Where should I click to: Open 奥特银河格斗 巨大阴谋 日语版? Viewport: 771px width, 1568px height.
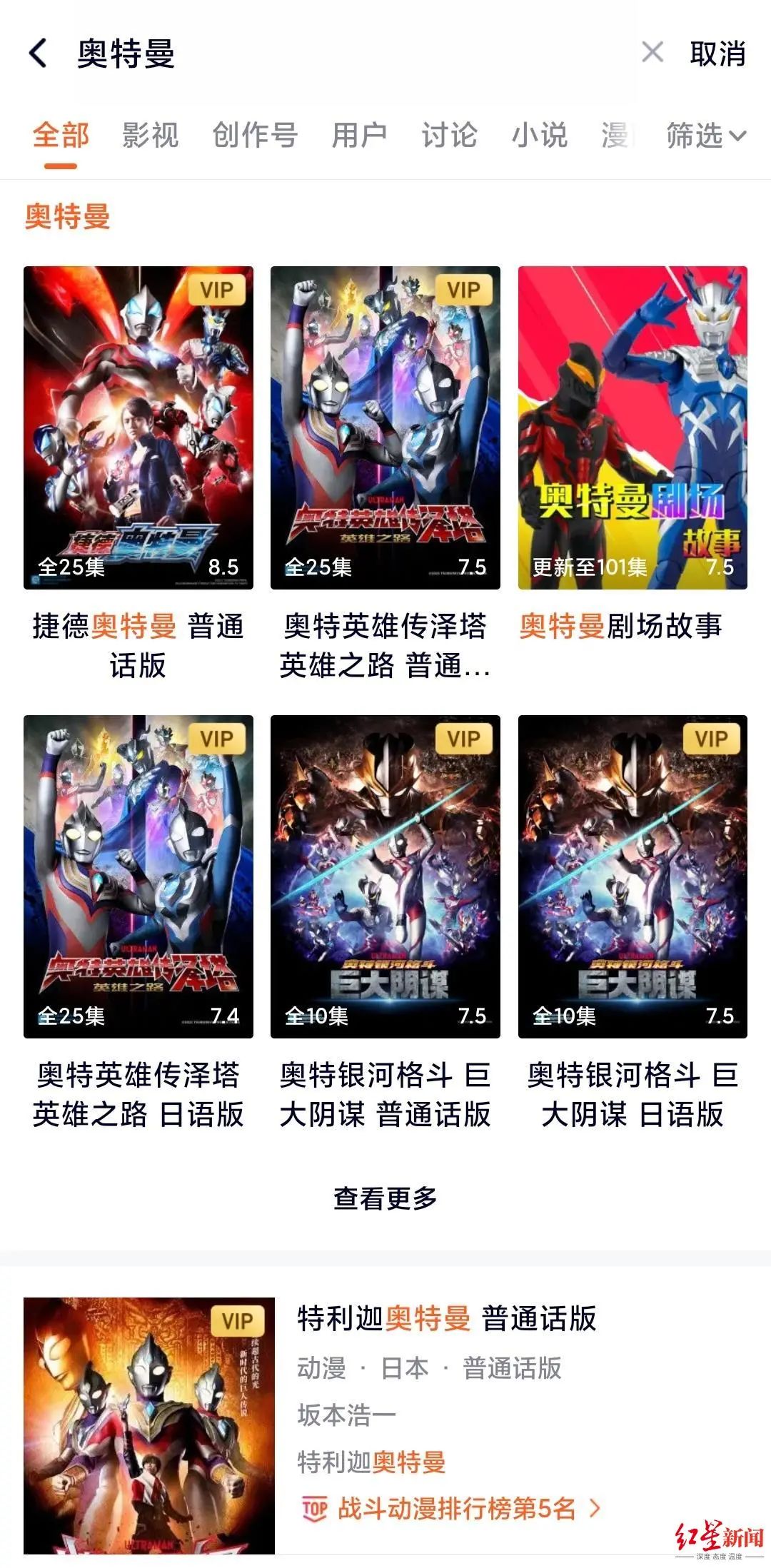coord(633,876)
